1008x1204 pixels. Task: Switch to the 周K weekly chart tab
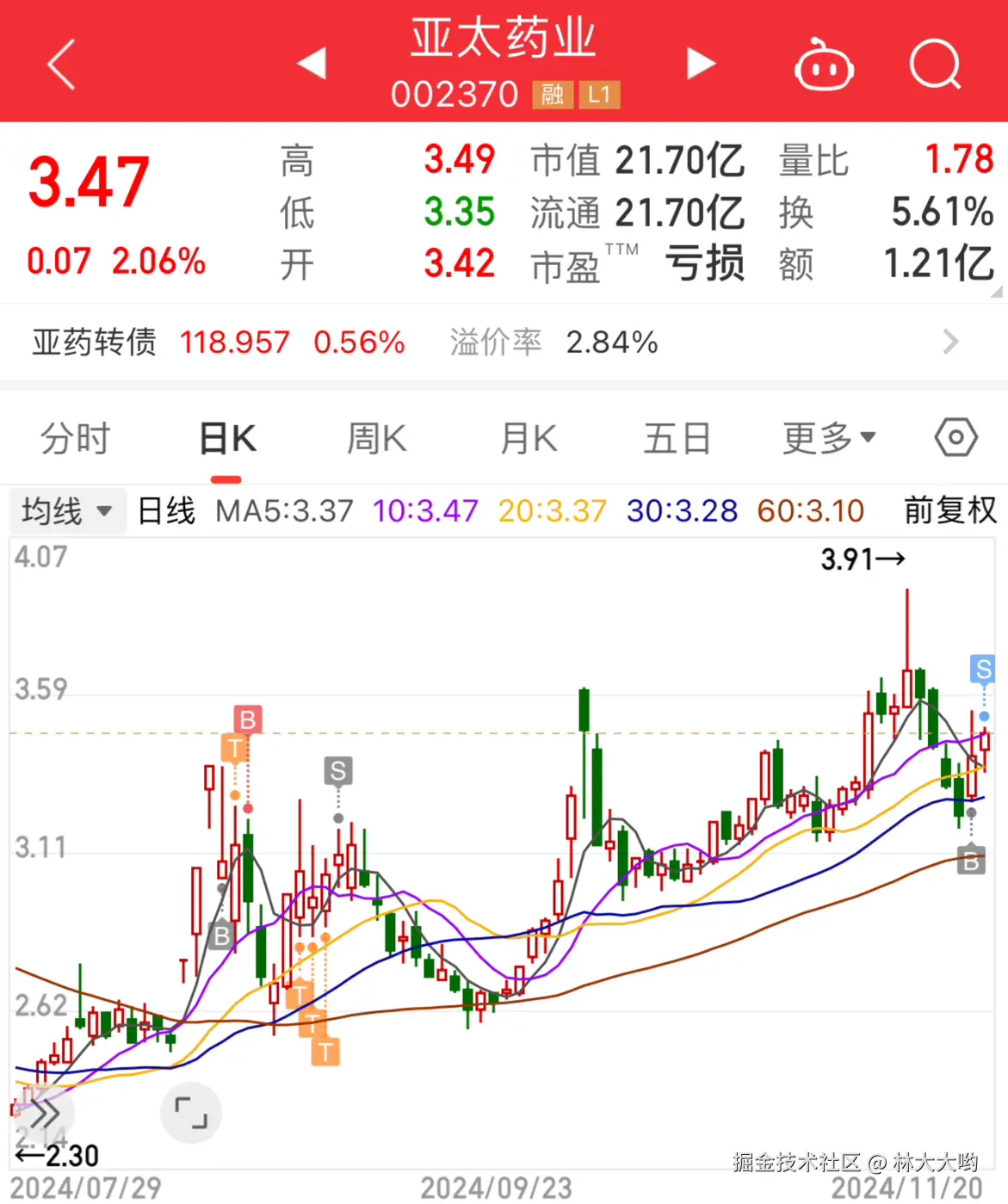(375, 437)
